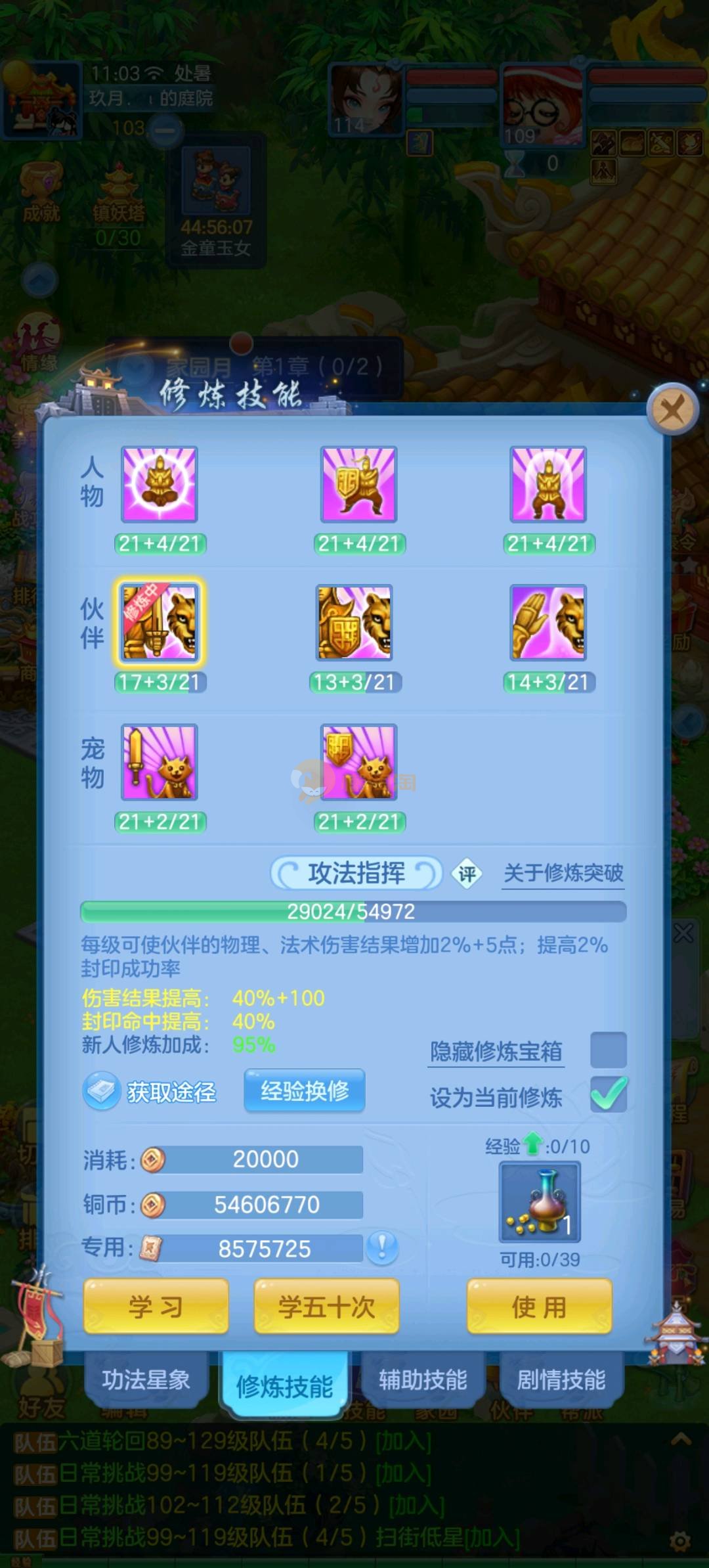Tap the 评 review icon
The height and width of the screenshot is (1568, 709).
point(467,874)
